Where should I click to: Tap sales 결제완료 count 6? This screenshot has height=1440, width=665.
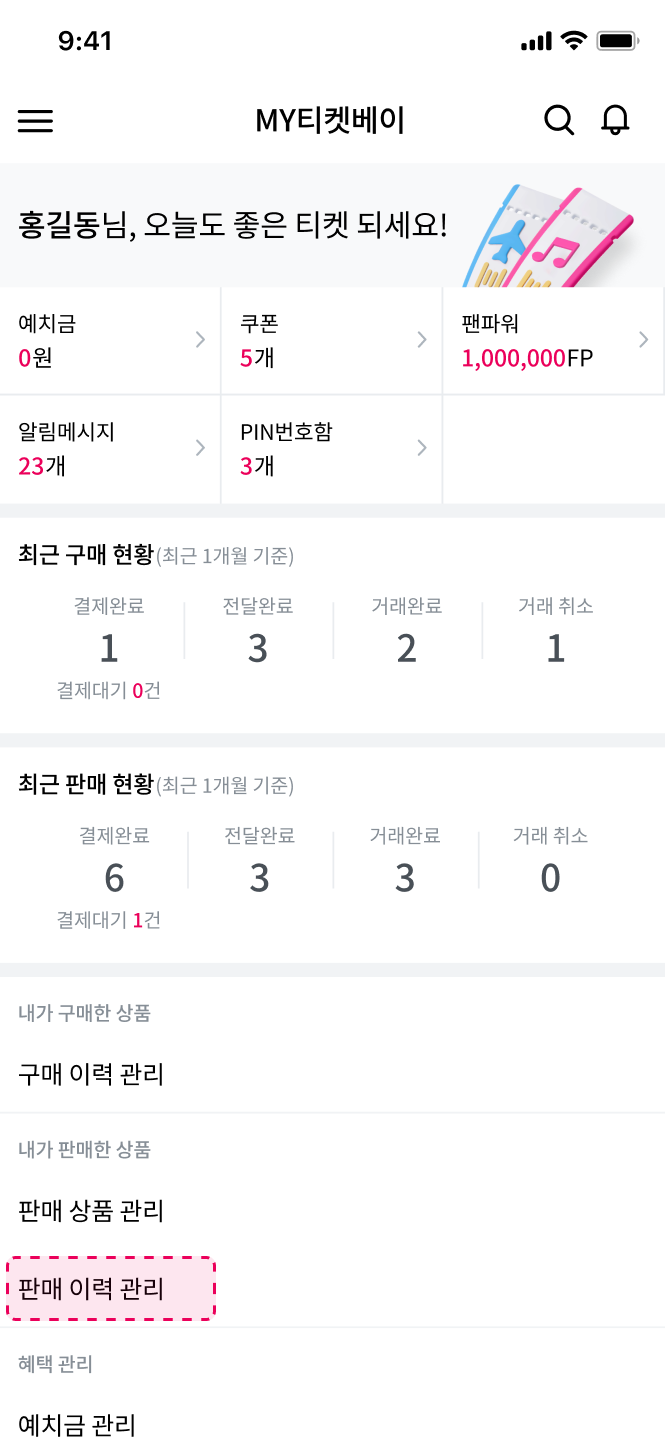tap(114, 878)
